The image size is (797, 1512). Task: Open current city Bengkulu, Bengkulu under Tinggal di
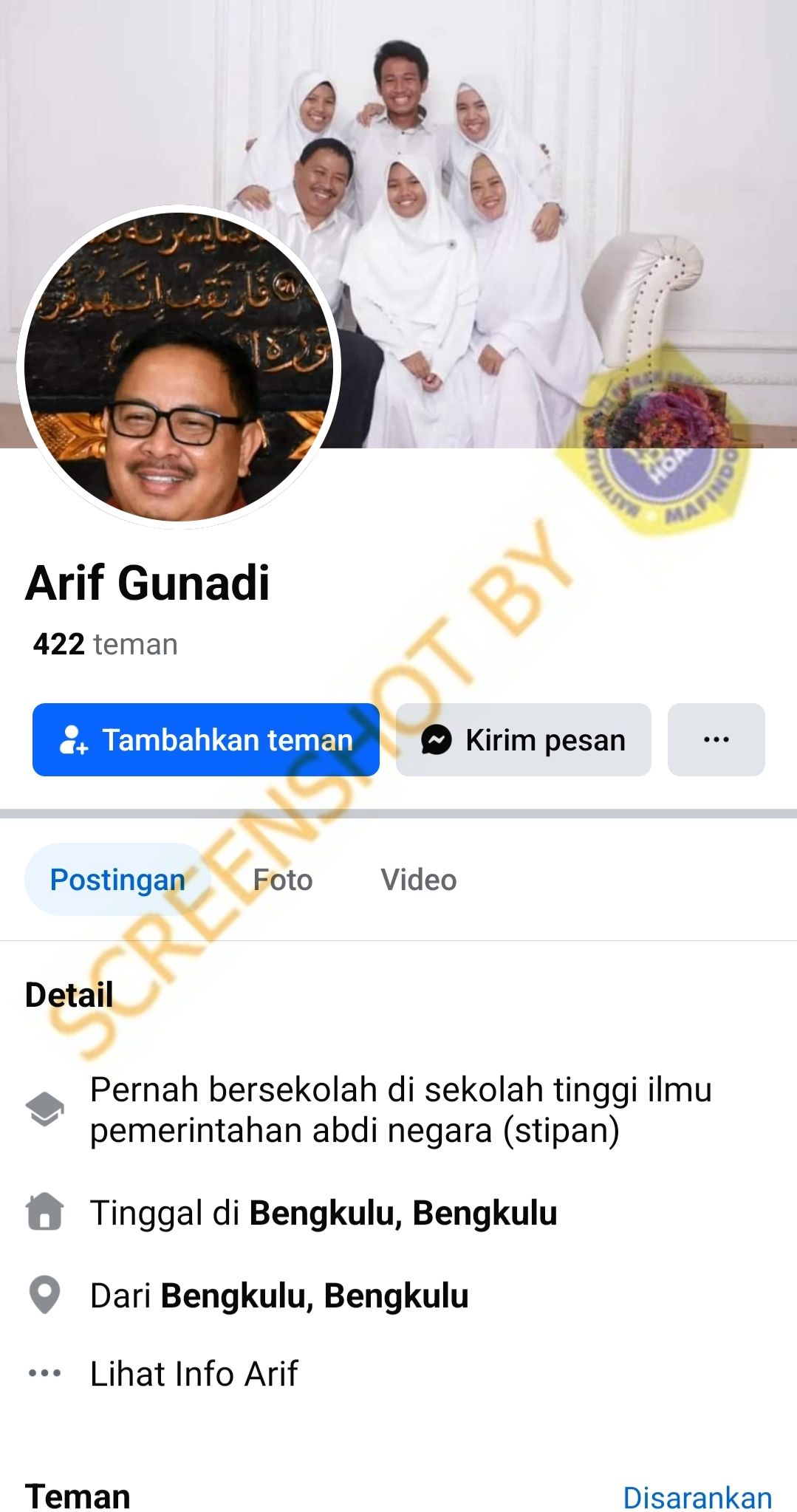(403, 1213)
